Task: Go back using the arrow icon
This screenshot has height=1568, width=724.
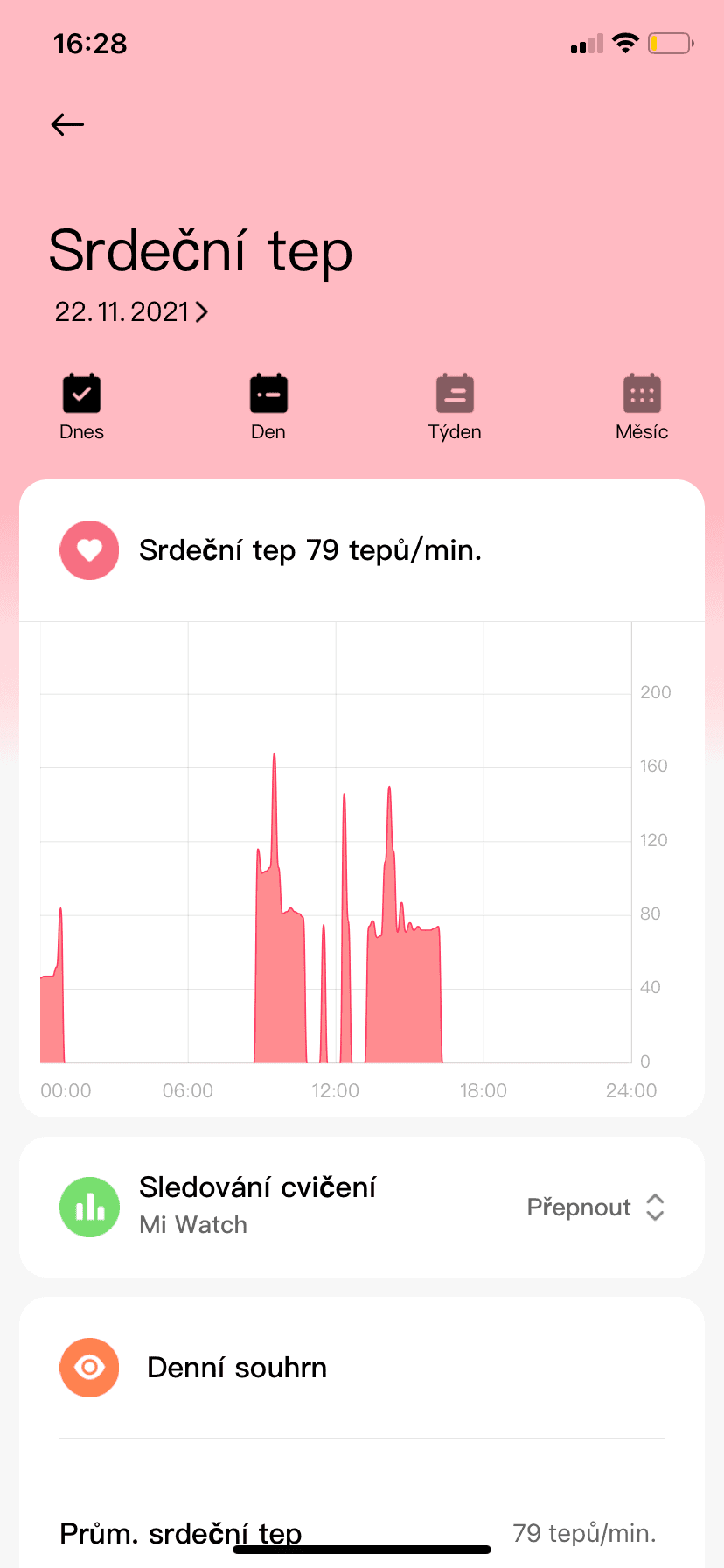Action: pos(67,125)
